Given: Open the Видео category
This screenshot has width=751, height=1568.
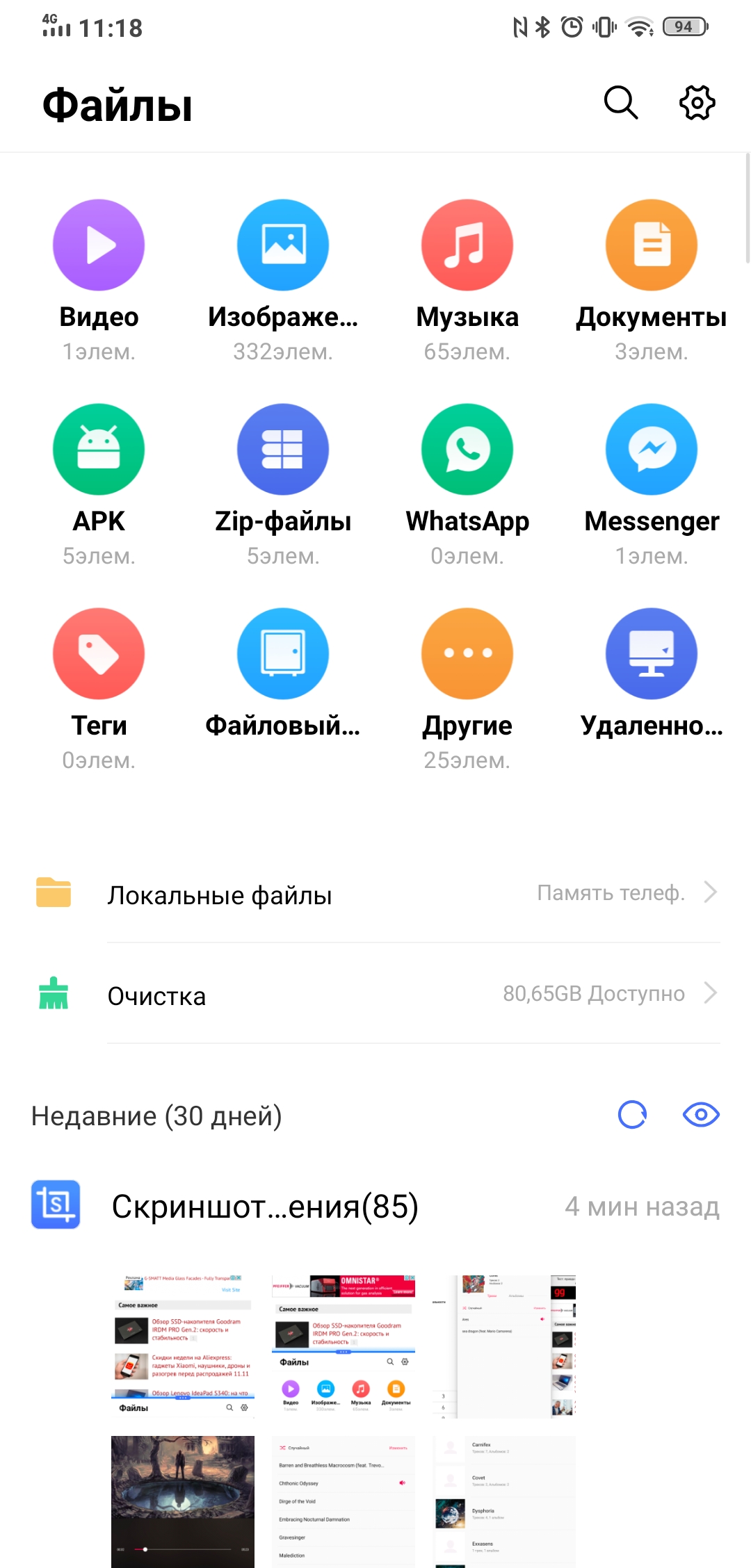Looking at the screenshot, I should [x=99, y=245].
